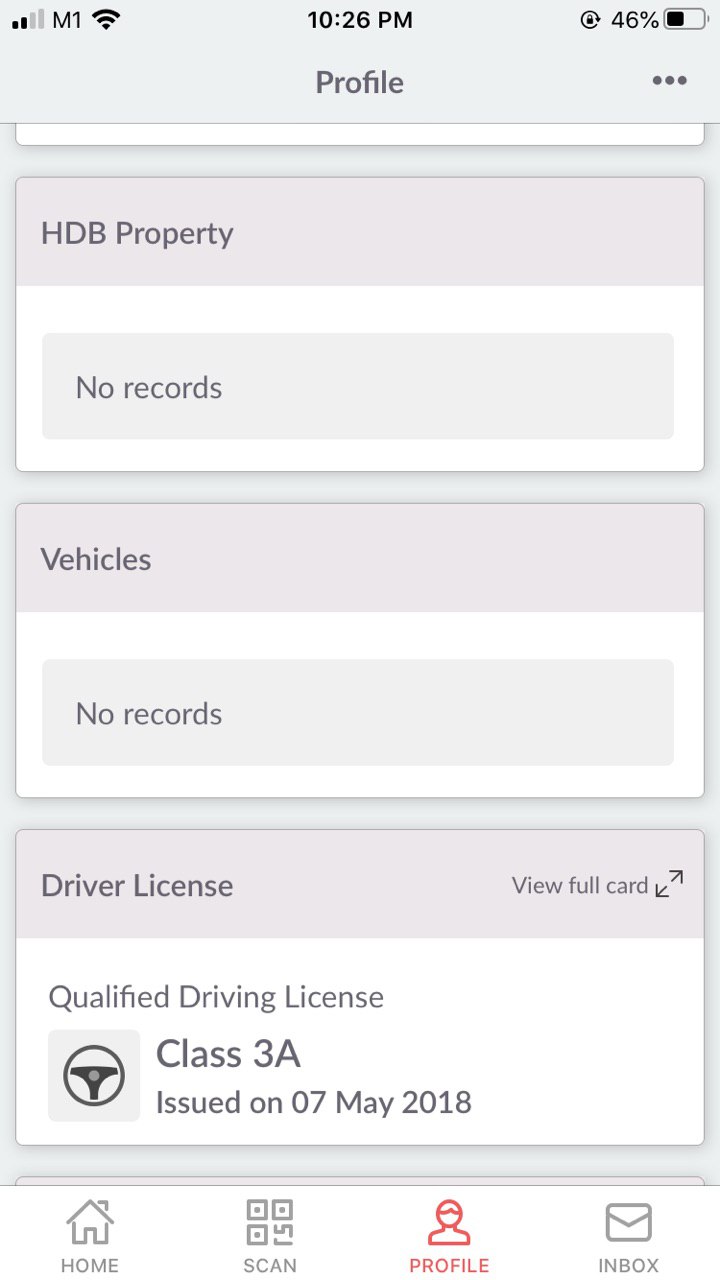
Task: Open the Inbox tab
Action: (x=629, y=1237)
